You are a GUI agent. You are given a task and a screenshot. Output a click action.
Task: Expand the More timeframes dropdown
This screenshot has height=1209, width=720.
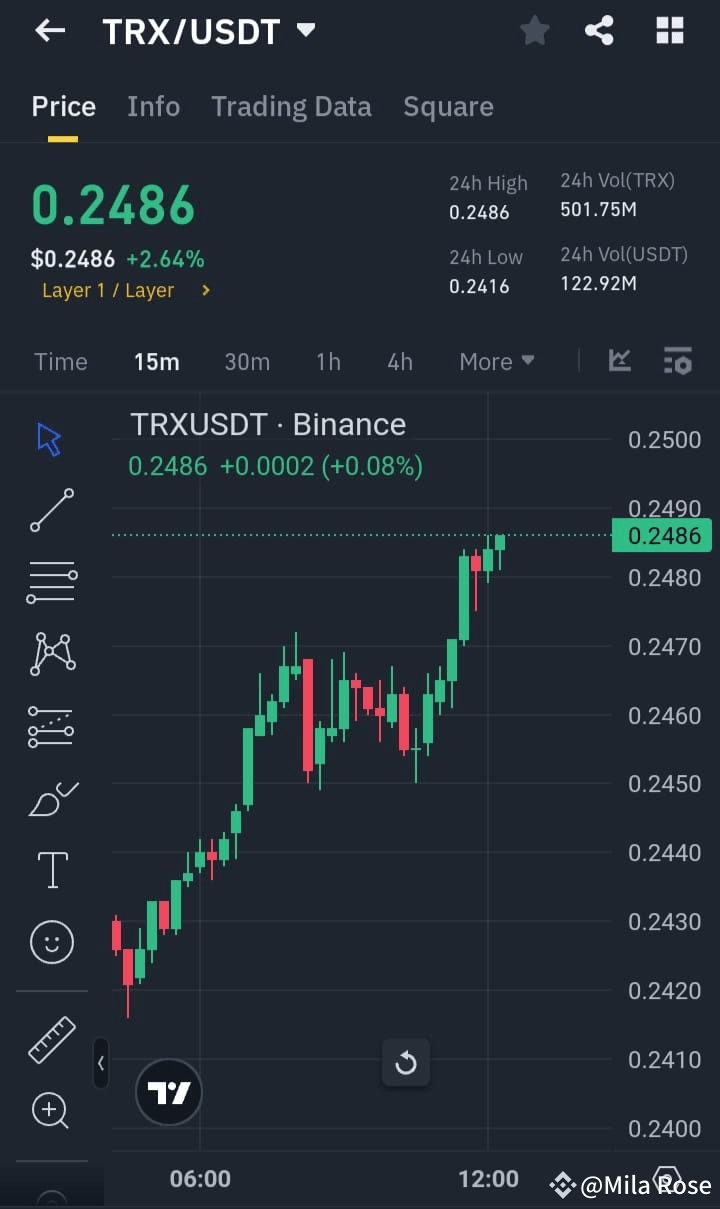496,361
